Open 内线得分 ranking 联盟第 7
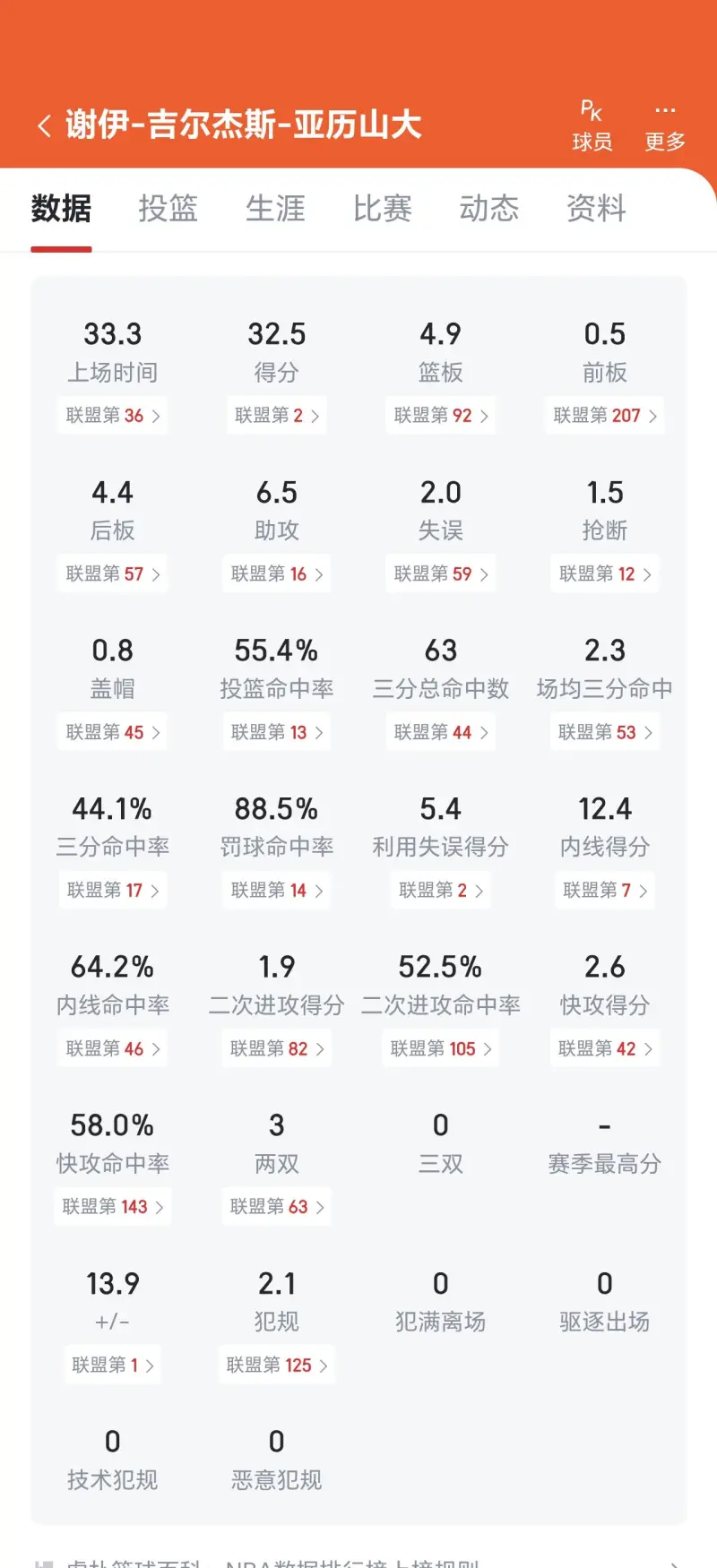 click(x=605, y=891)
